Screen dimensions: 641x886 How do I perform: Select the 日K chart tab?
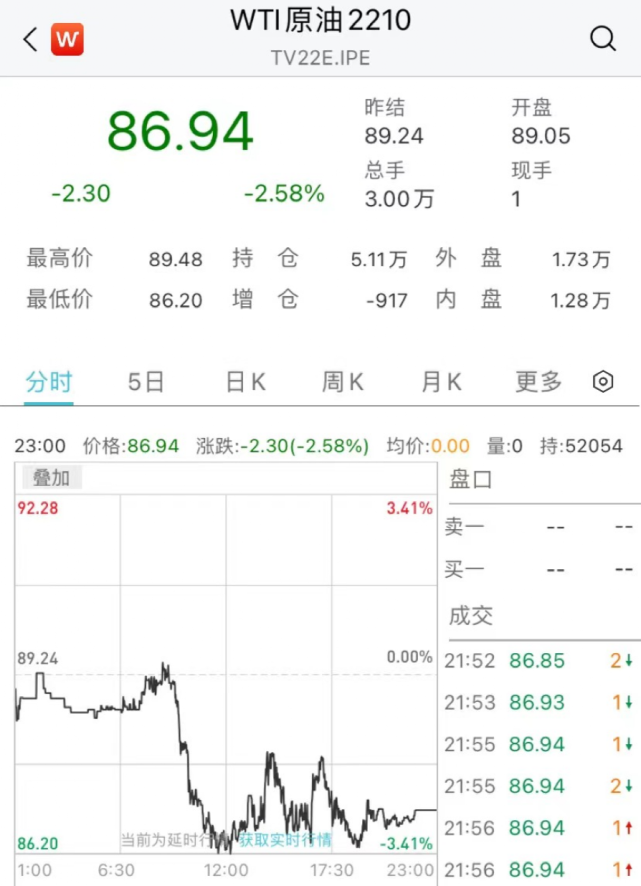(245, 382)
